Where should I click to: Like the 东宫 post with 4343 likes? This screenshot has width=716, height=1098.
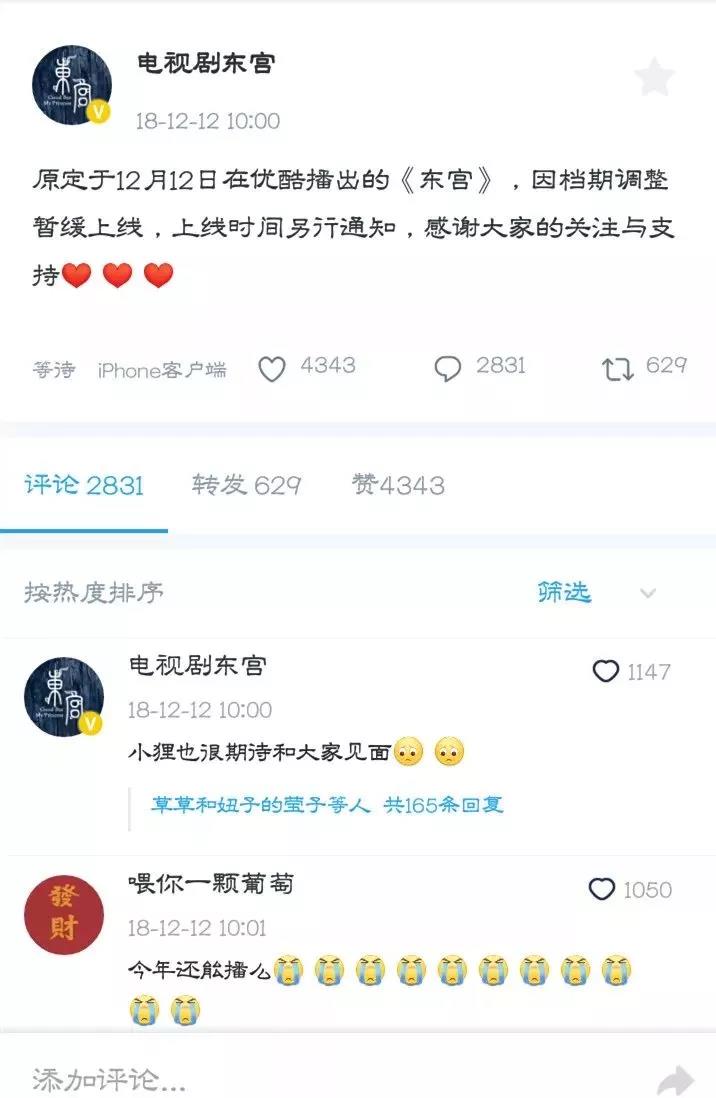(x=272, y=369)
